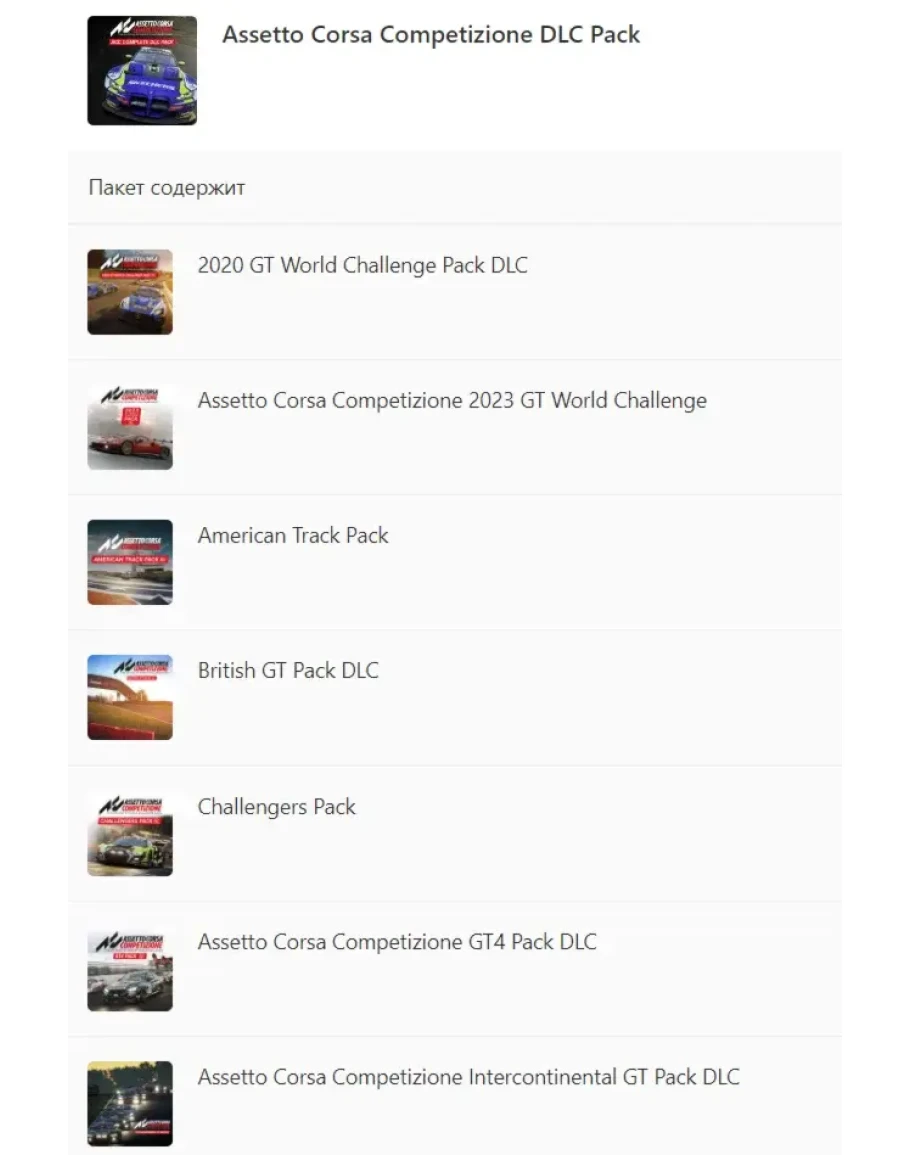The width and height of the screenshot is (910, 1155).
Task: Choose Assetto Corsa Competizione GT4 Pack DLC
Action: point(396,942)
